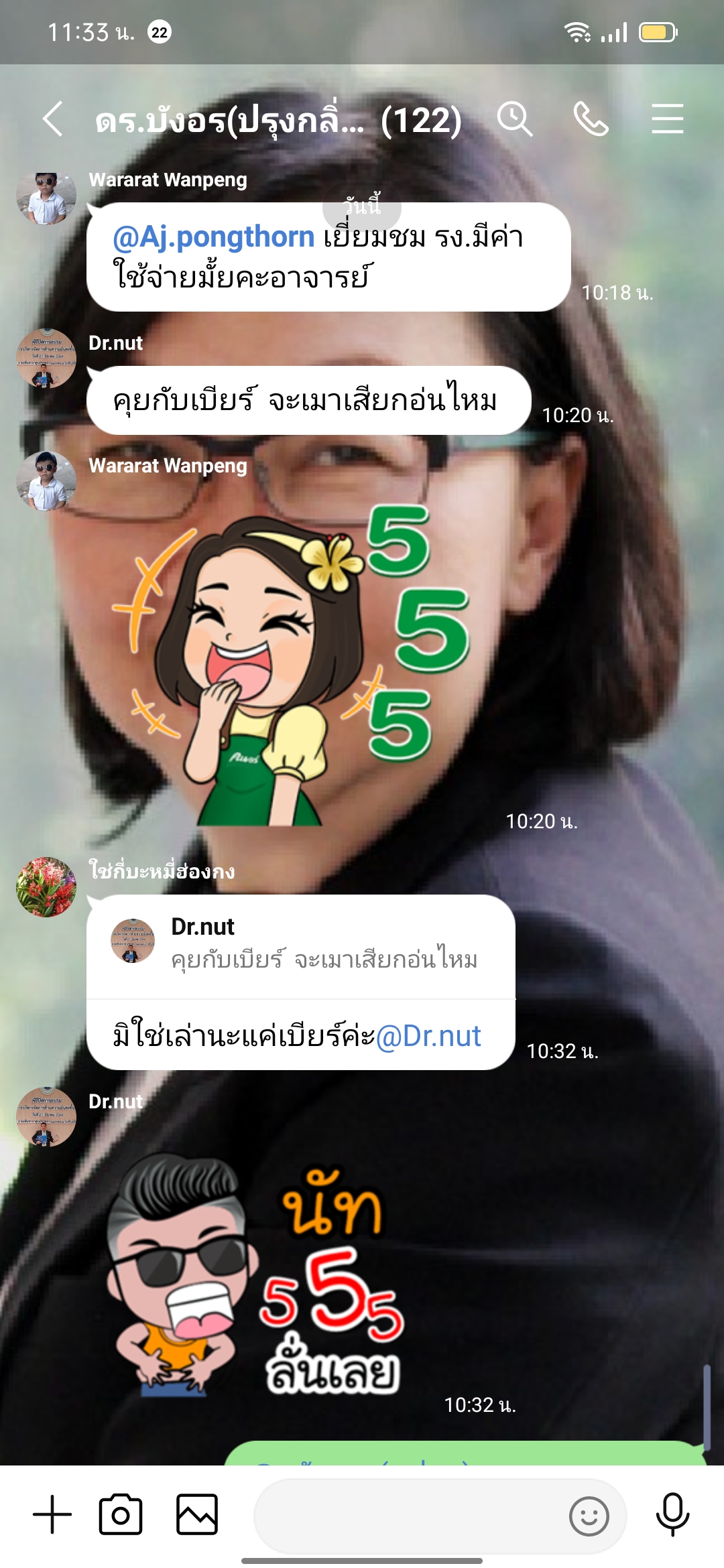Open Dr.nut's avatar beside the beer message

coord(46,358)
